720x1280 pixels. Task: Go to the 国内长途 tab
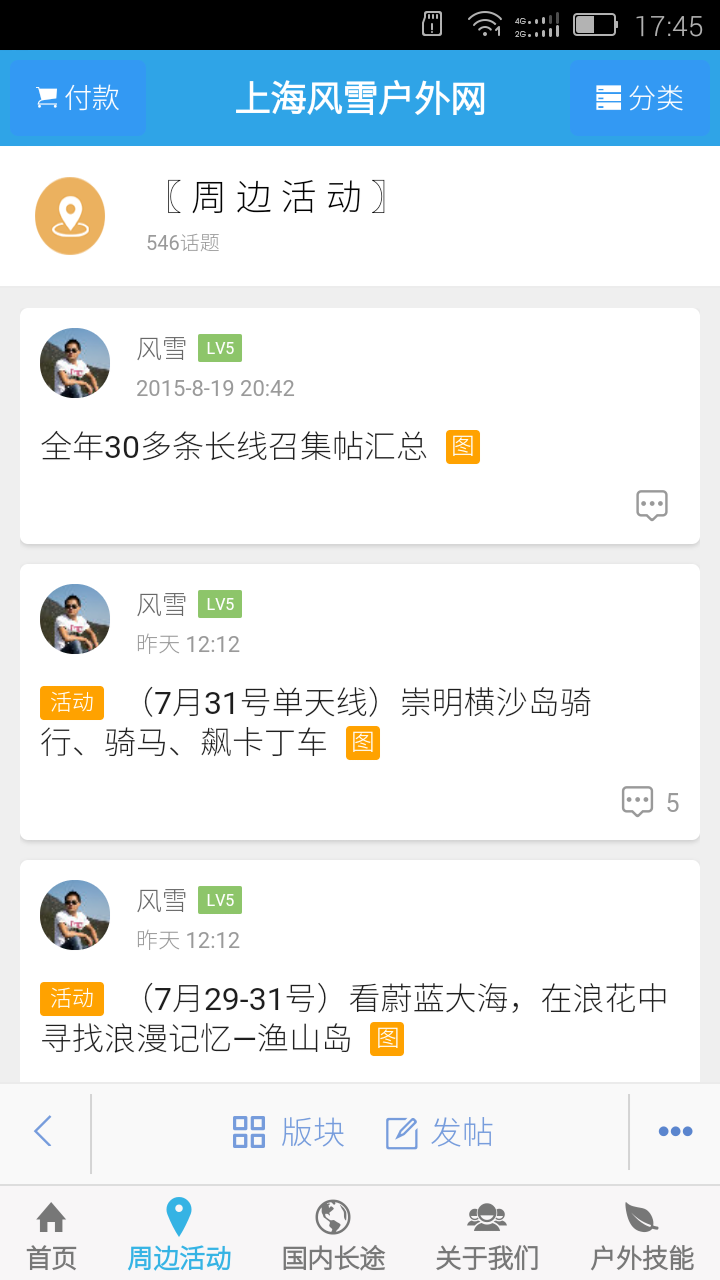(x=333, y=1235)
